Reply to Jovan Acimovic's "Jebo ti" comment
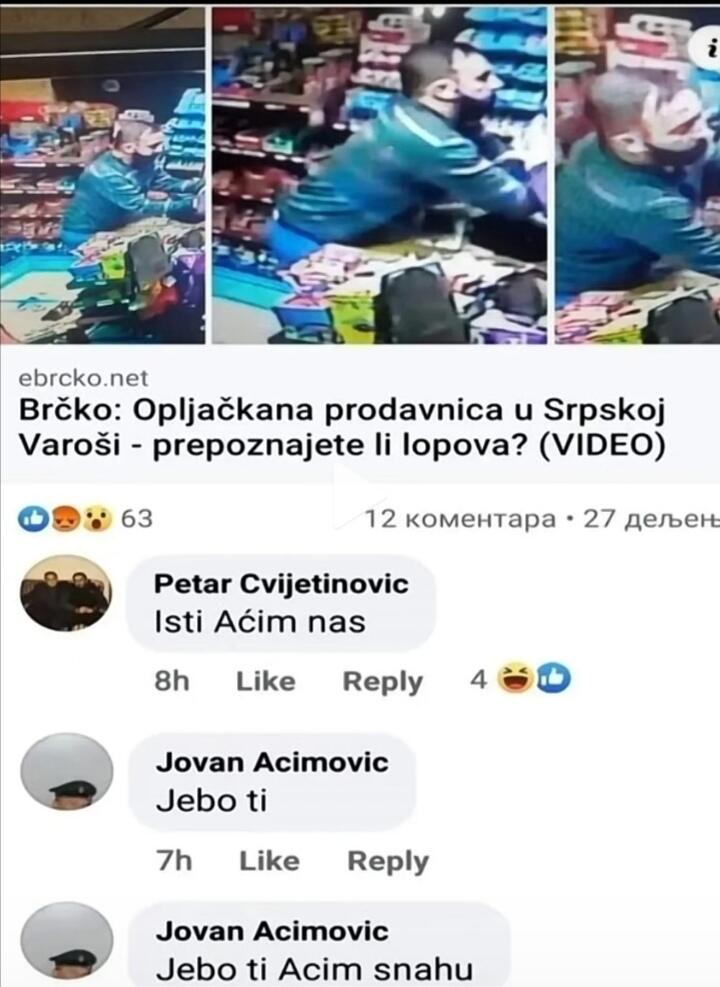 tap(388, 861)
